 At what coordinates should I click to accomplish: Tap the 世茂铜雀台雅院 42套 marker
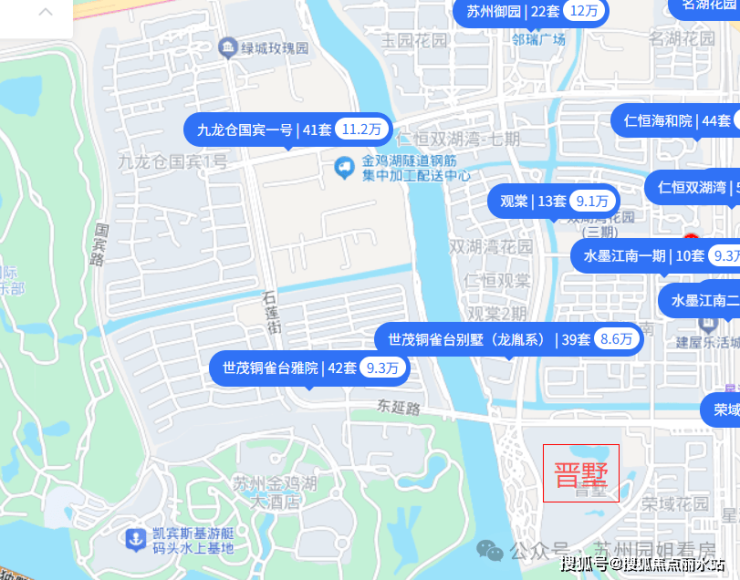point(310,368)
